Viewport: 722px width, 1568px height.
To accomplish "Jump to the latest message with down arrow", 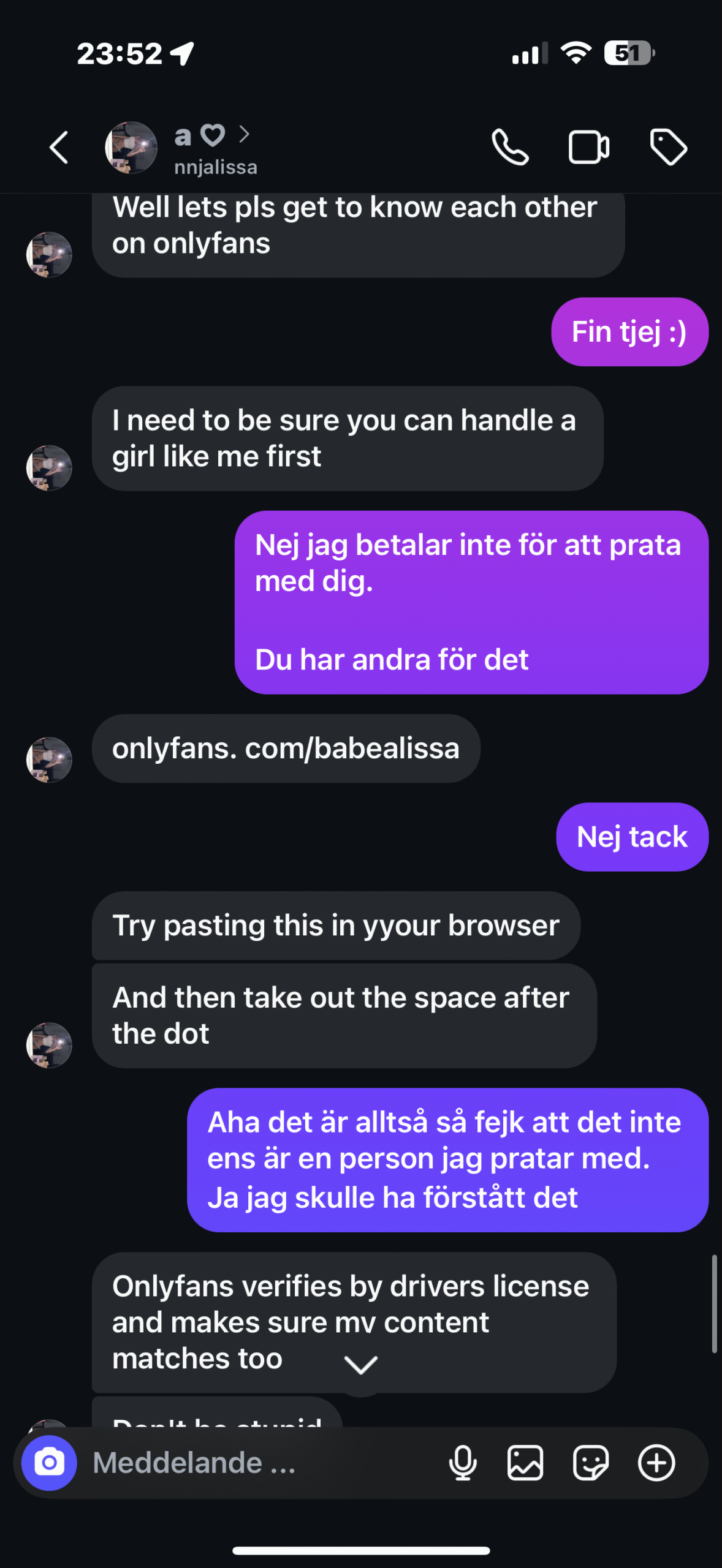I will click(361, 1365).
